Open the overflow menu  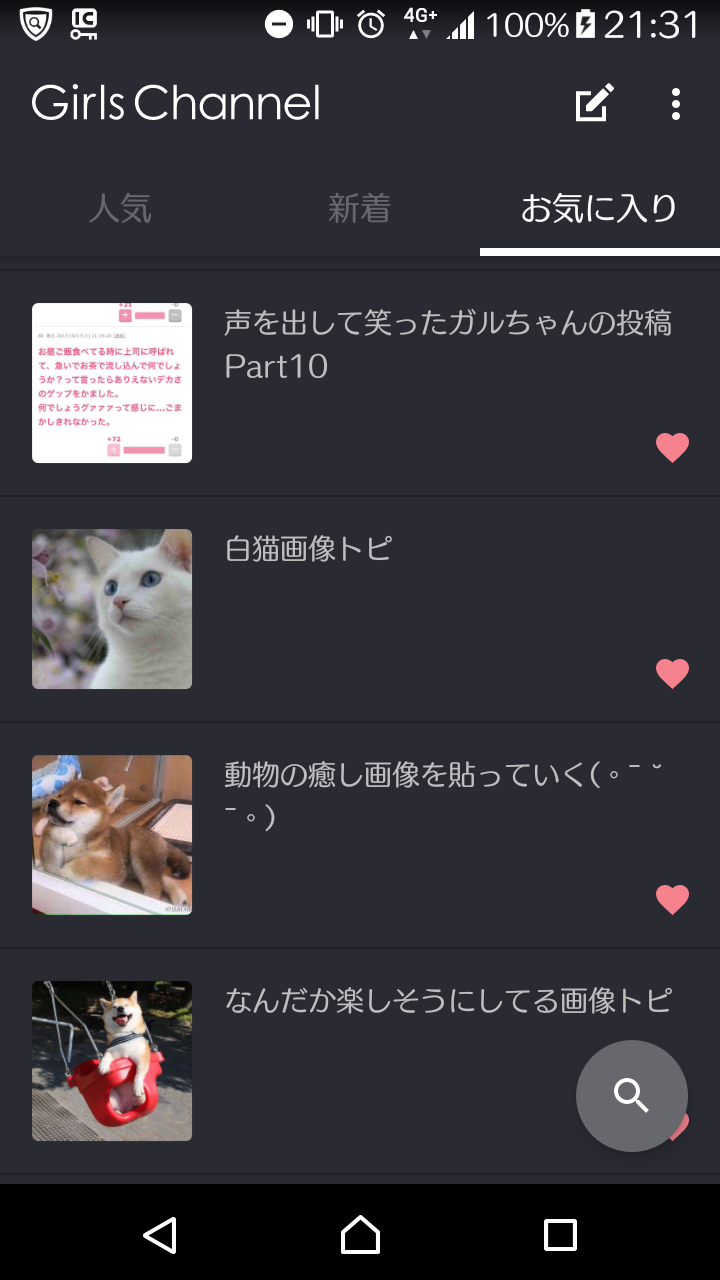tap(676, 104)
